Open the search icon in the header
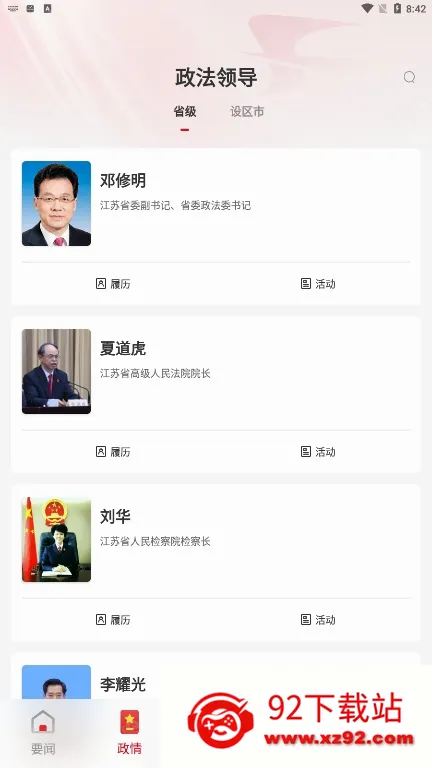This screenshot has width=432, height=768. pos(409,77)
